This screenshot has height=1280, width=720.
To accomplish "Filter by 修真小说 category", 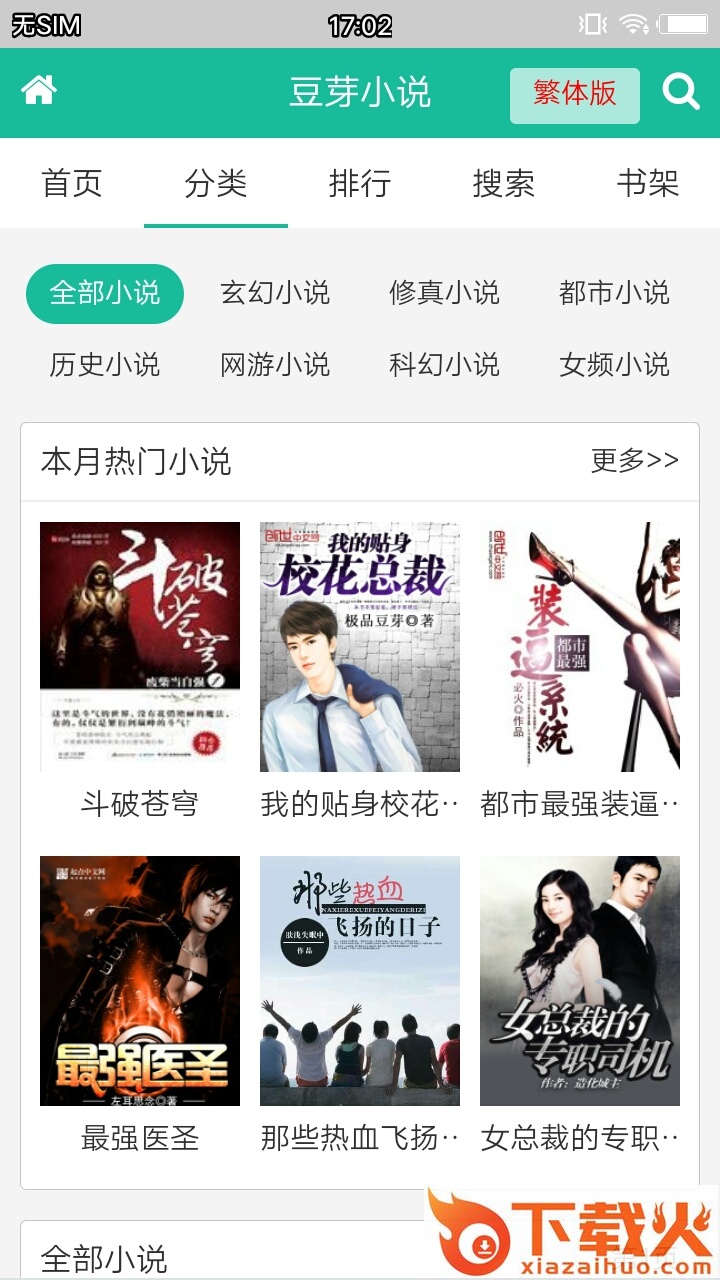I will (444, 293).
